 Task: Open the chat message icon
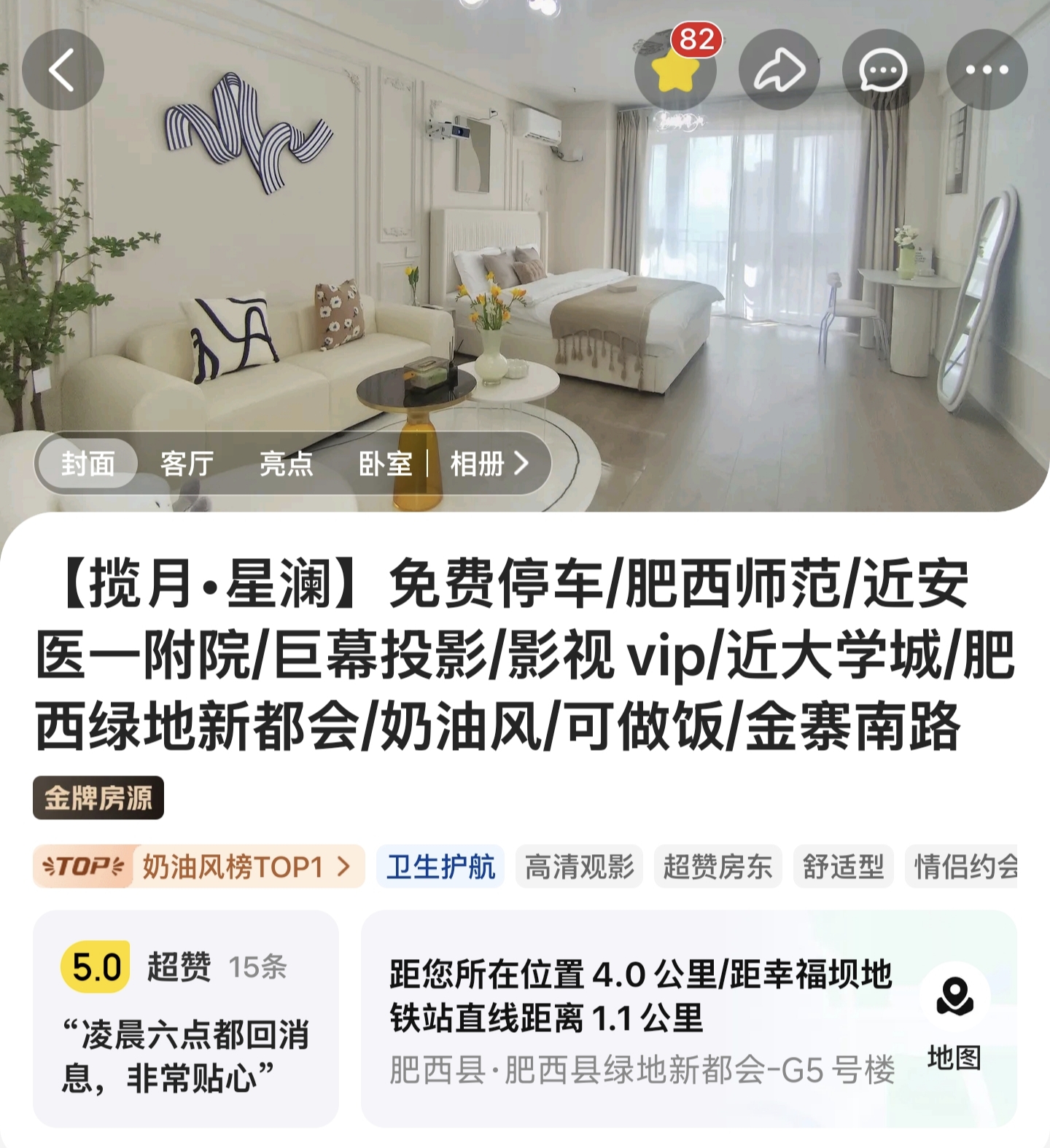click(883, 71)
